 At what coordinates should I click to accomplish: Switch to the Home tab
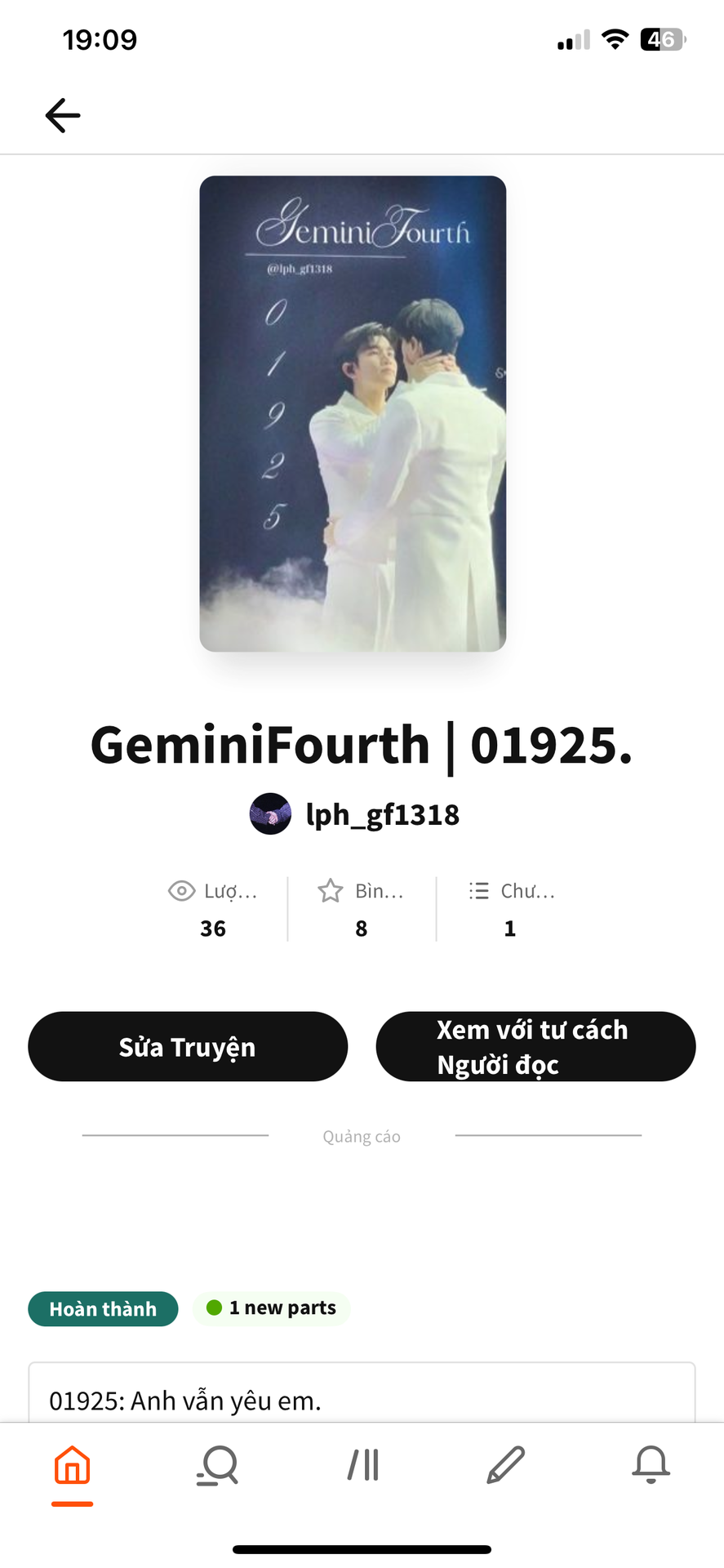(72, 1465)
